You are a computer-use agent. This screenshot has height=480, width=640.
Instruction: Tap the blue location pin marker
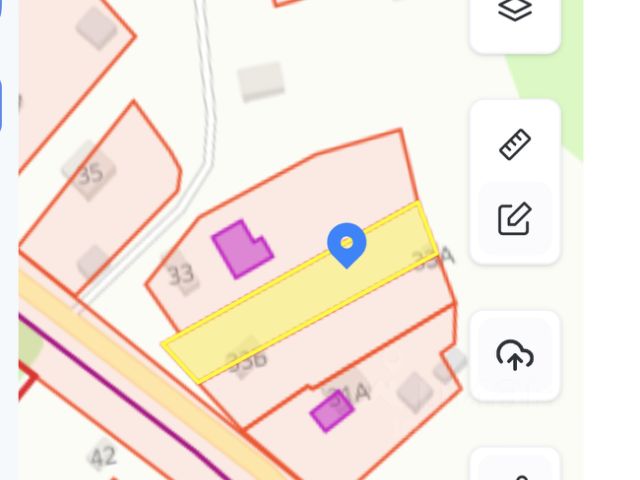(346, 244)
